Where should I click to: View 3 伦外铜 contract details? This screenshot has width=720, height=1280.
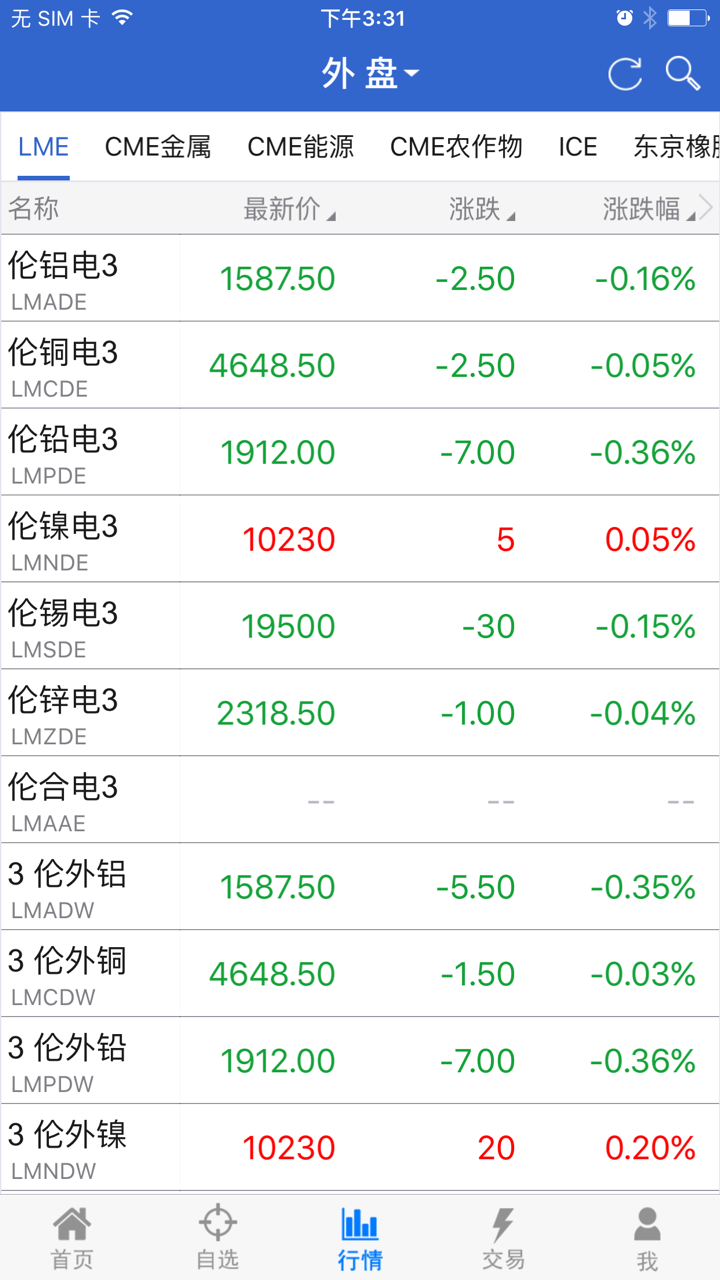pyautogui.click(x=360, y=975)
